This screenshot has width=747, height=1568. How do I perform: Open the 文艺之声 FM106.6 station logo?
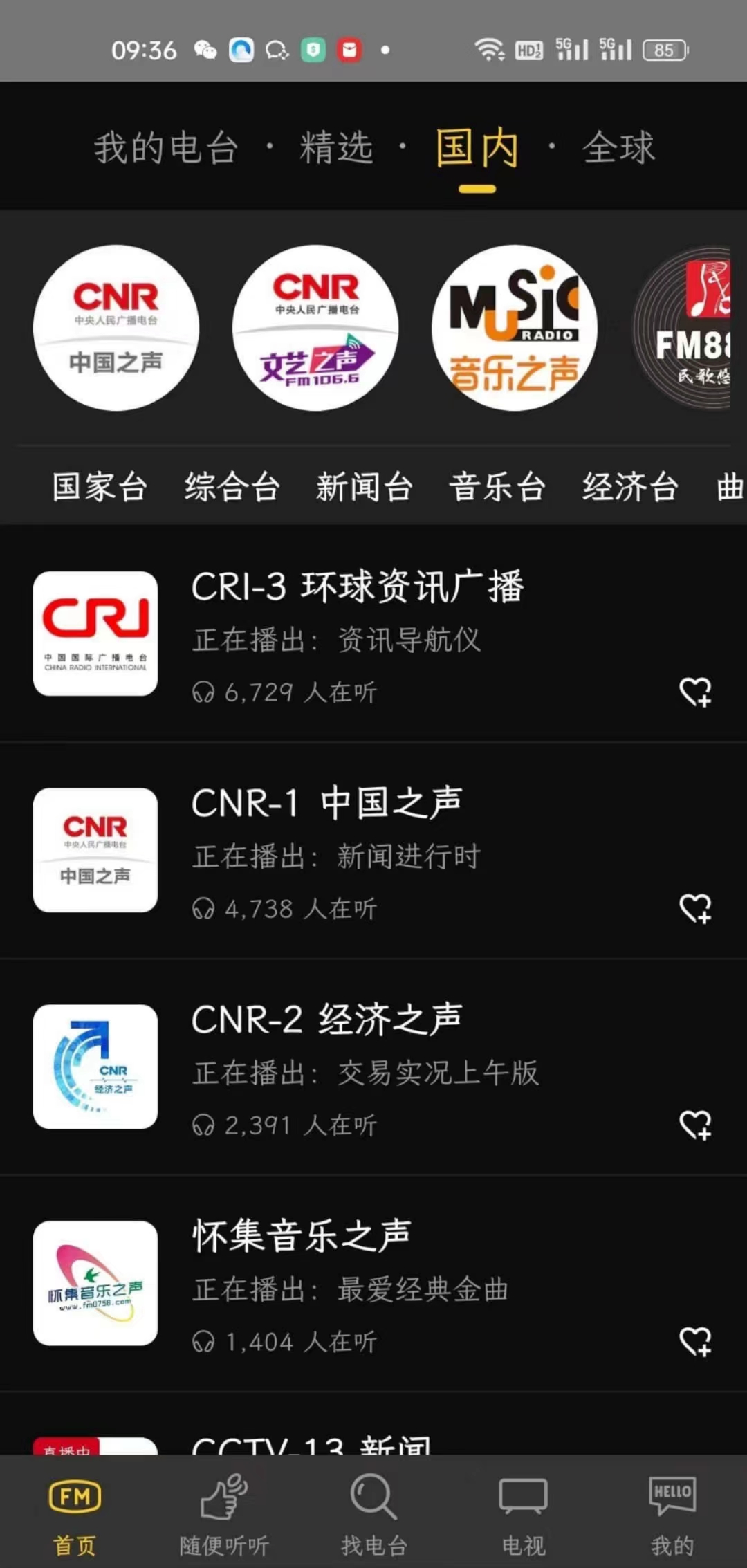pos(315,328)
